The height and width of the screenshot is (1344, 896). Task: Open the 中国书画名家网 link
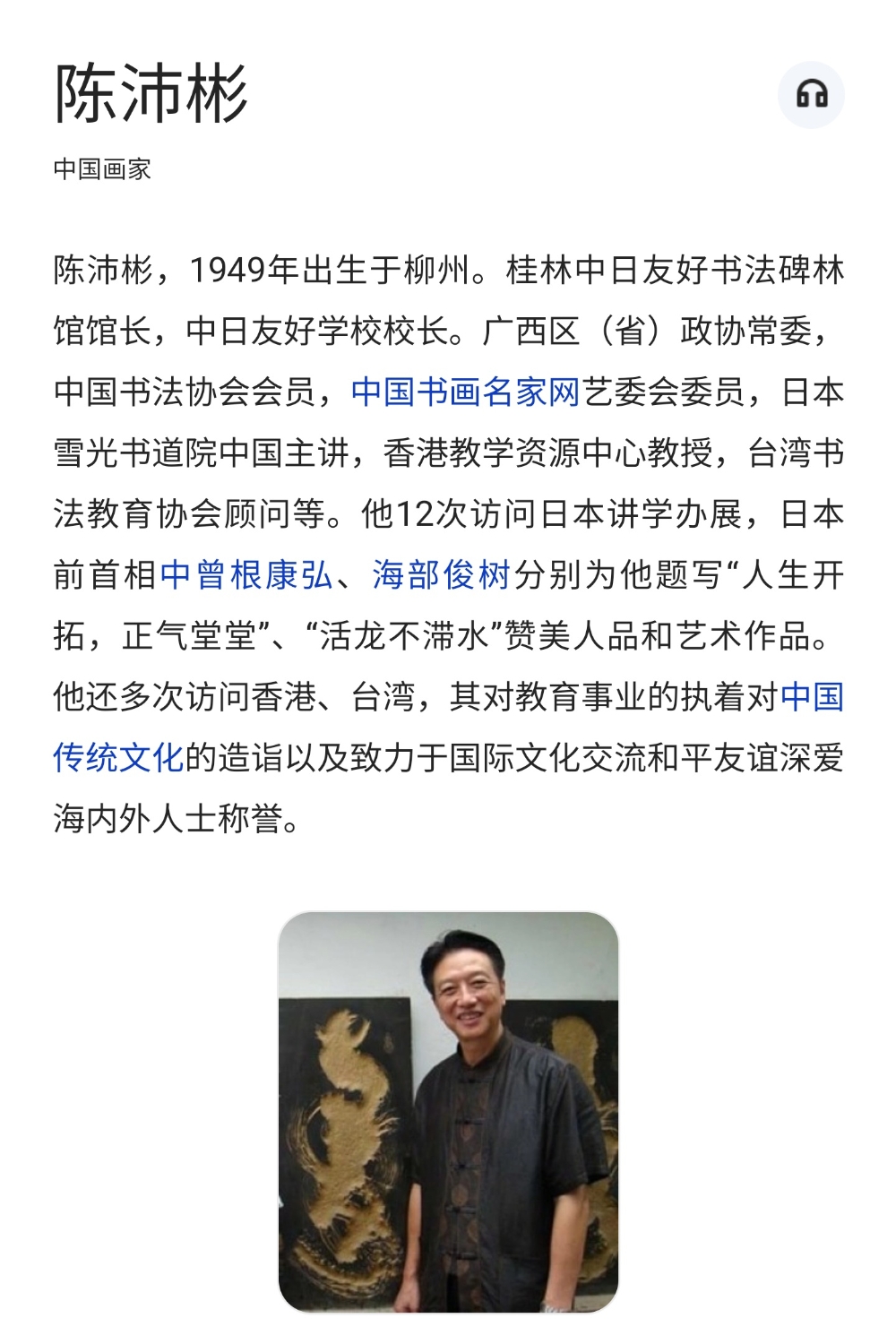[465, 392]
